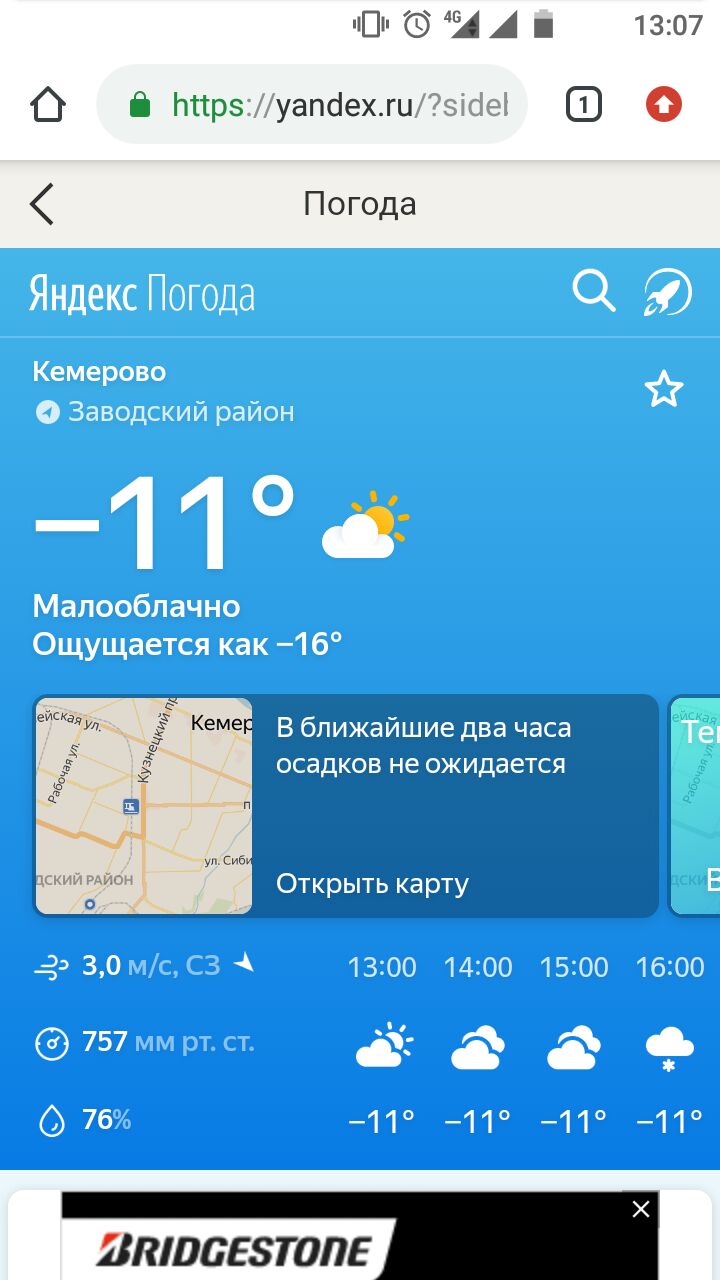The width and height of the screenshot is (720, 1280).
Task: Tap the rocket icon in the header
Action: pyautogui.click(x=667, y=292)
